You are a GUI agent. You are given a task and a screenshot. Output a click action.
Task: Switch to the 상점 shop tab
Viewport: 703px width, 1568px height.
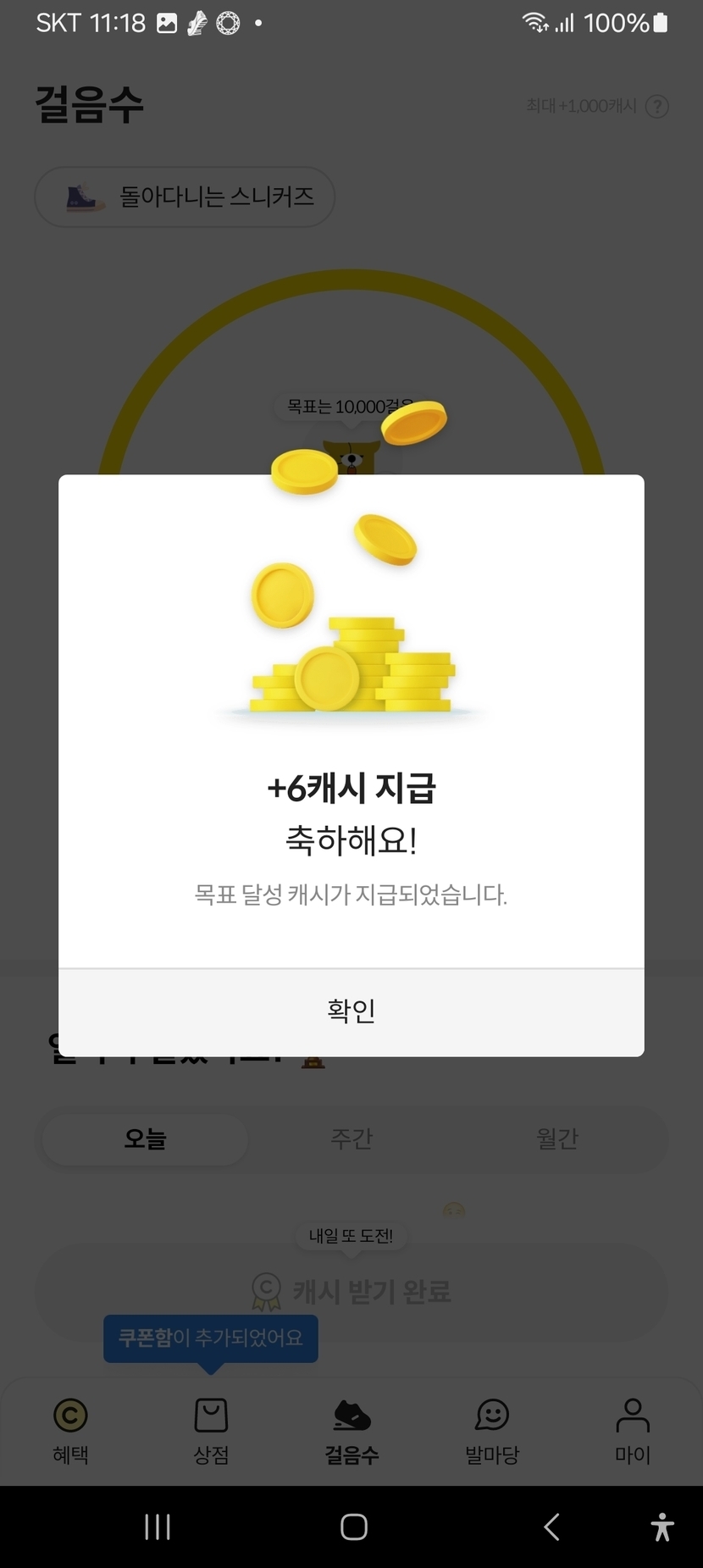pos(211,1431)
